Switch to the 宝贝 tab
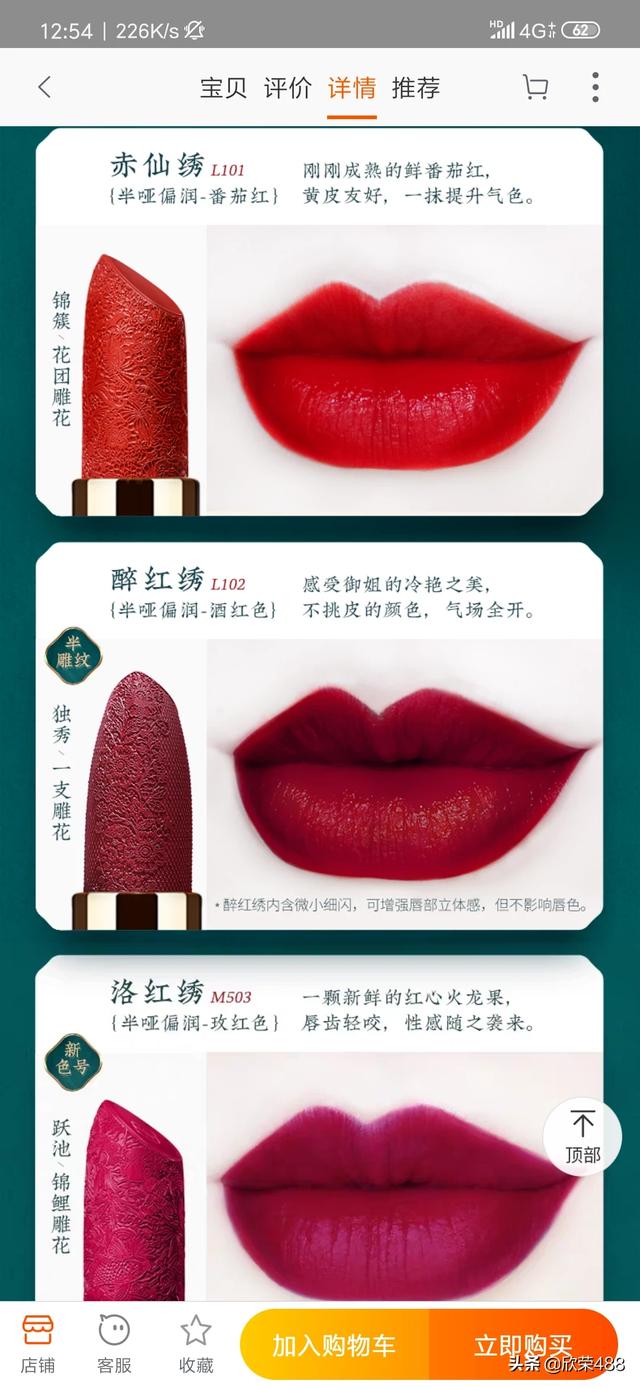 (223, 88)
